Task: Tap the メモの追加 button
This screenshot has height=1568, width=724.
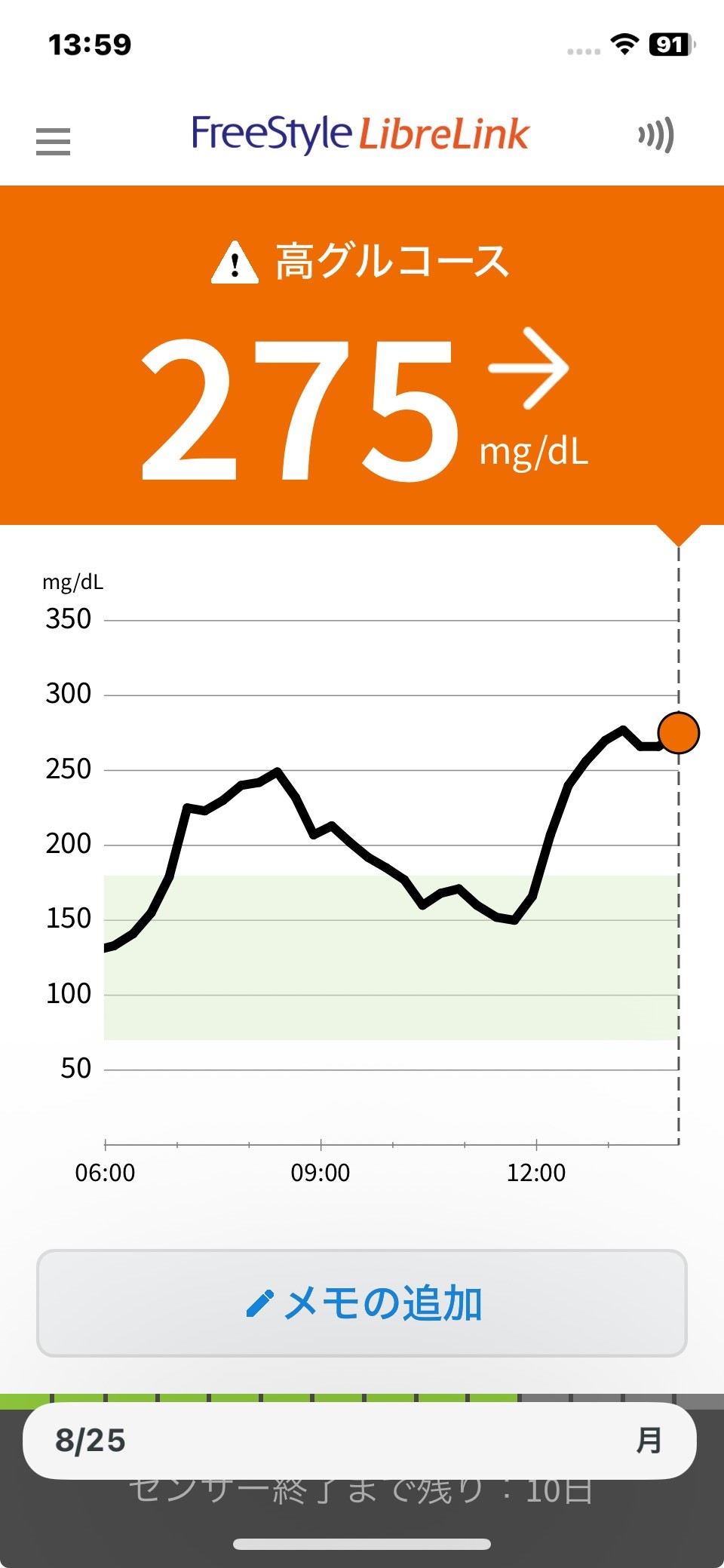Action: (x=362, y=1303)
